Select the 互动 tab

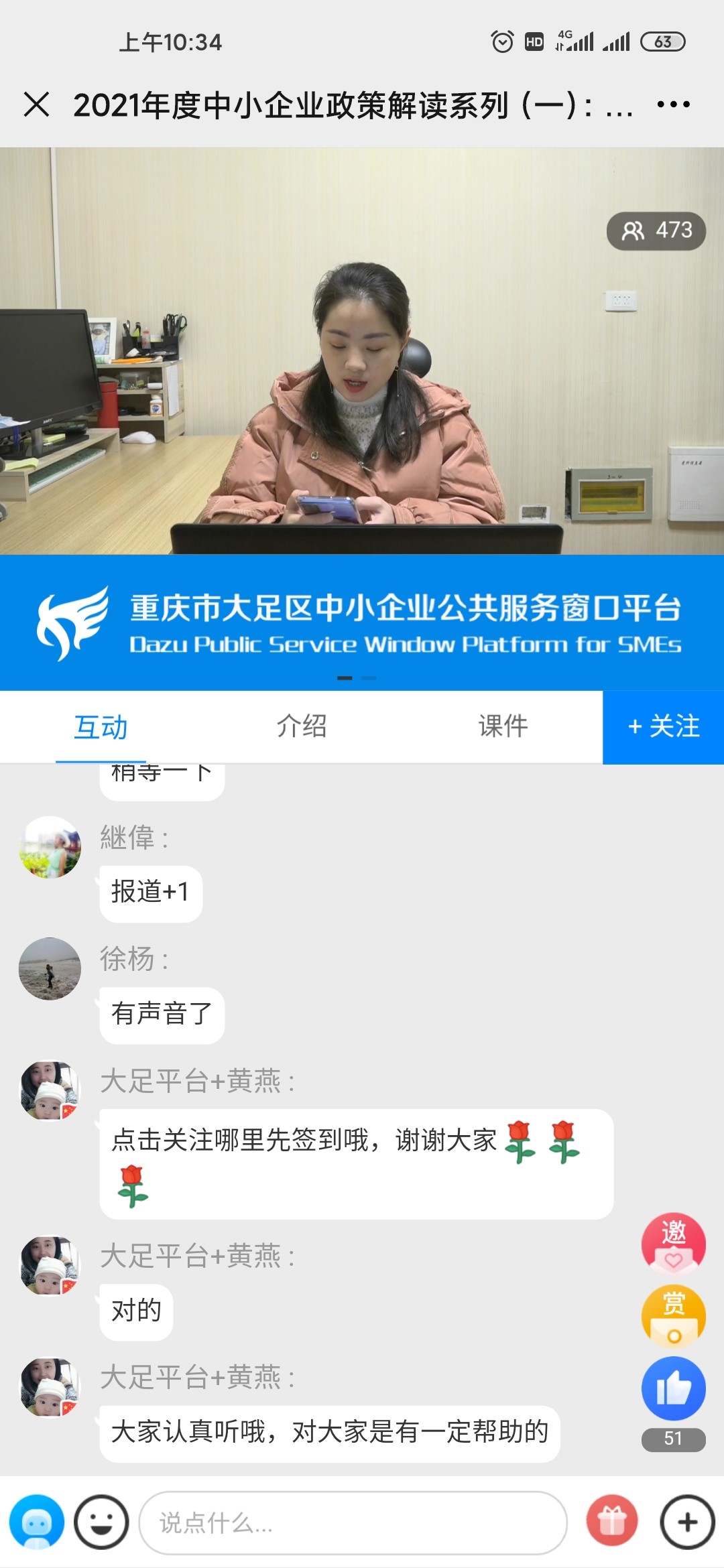point(101,728)
